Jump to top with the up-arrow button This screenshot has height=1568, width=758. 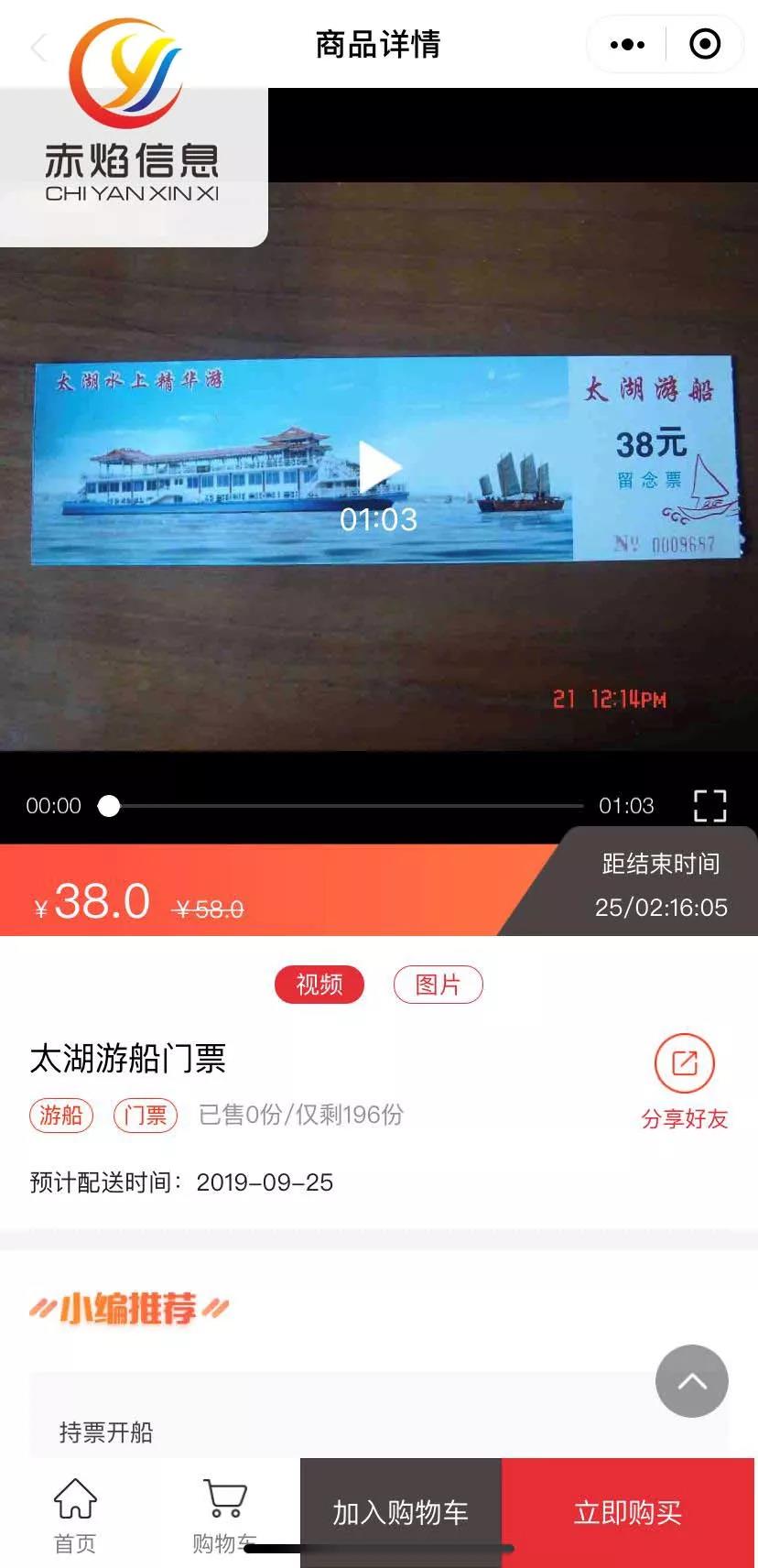tap(691, 1380)
